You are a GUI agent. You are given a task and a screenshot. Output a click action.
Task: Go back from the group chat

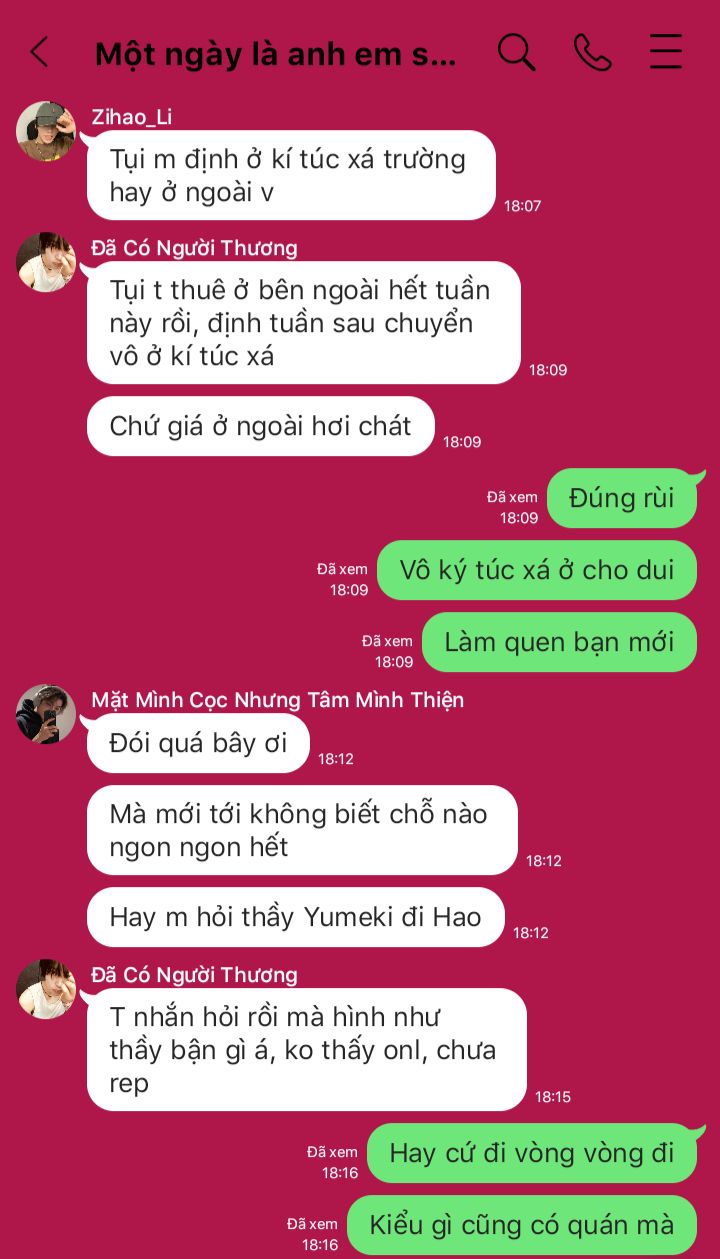click(x=39, y=52)
